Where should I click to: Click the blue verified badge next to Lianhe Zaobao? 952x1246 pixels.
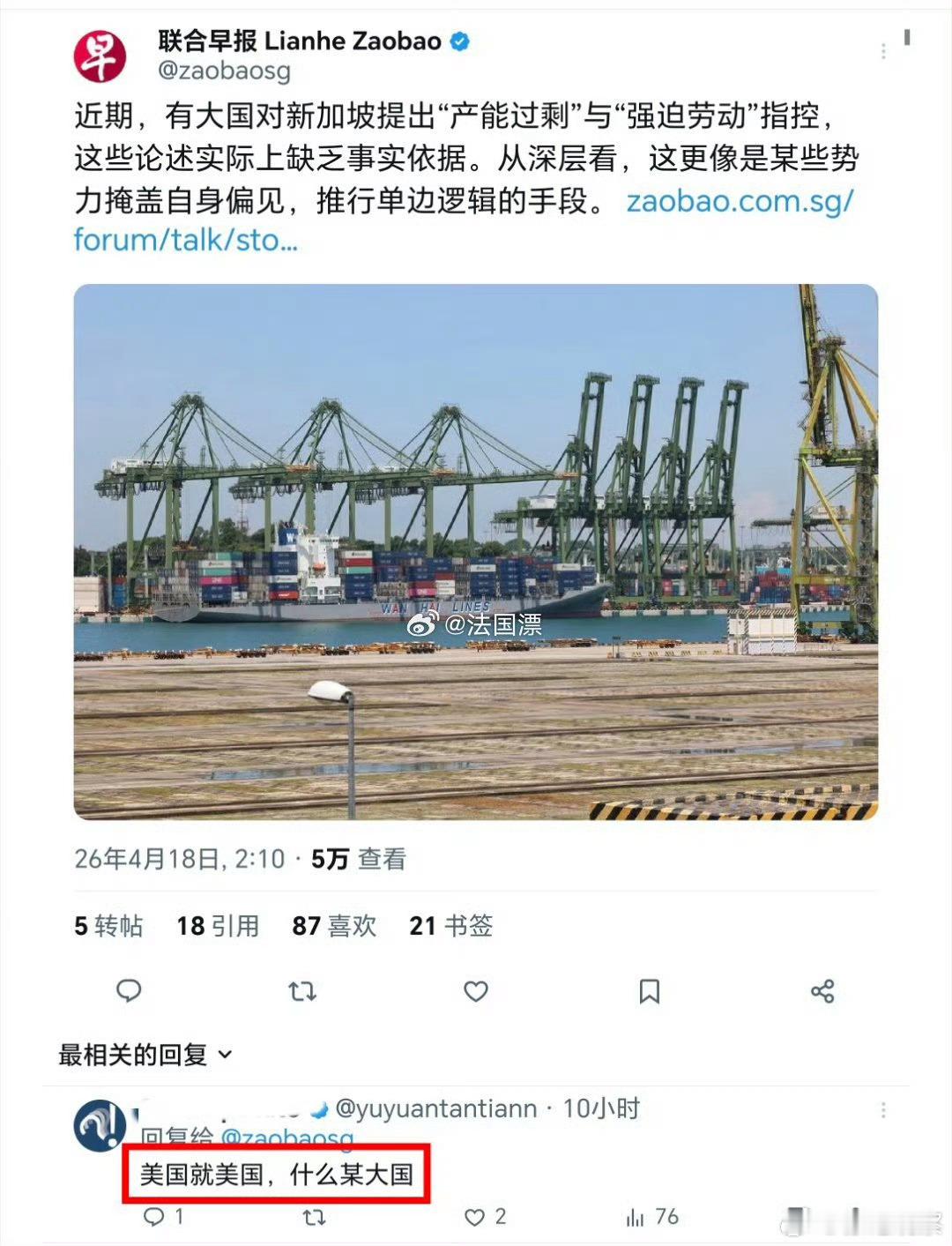(x=457, y=40)
